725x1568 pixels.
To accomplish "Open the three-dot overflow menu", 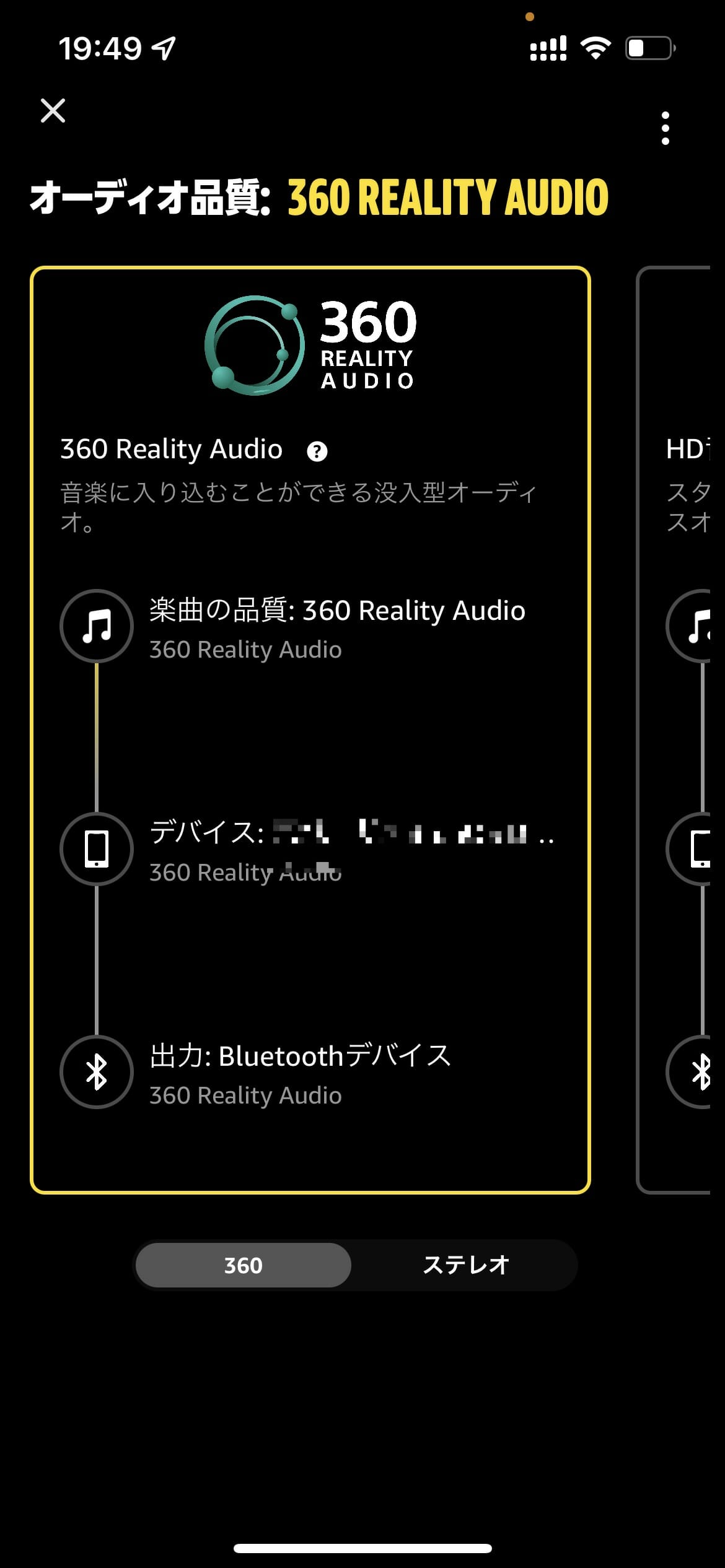I will click(665, 128).
